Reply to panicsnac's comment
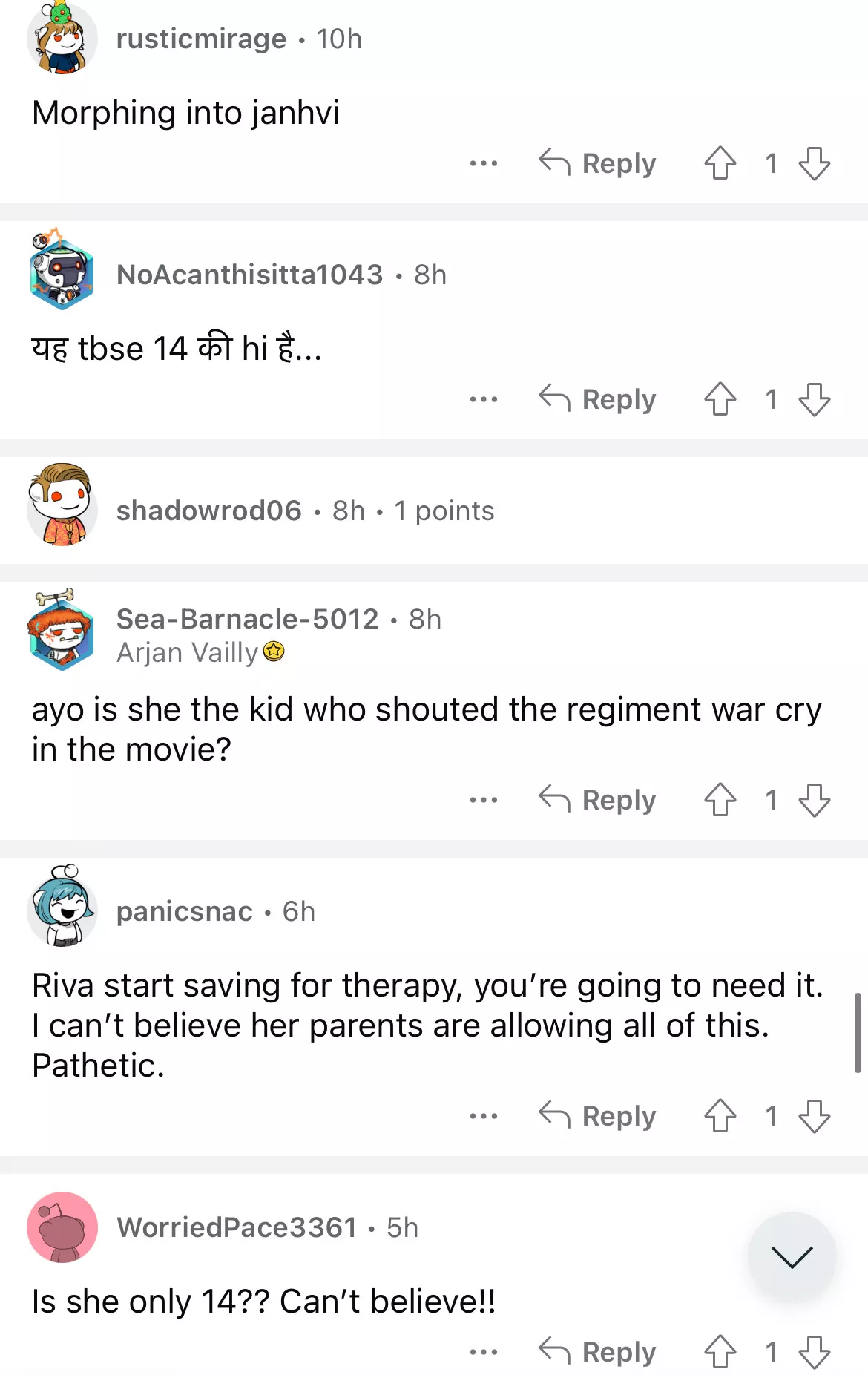The height and width of the screenshot is (1375, 868). coord(598,1116)
